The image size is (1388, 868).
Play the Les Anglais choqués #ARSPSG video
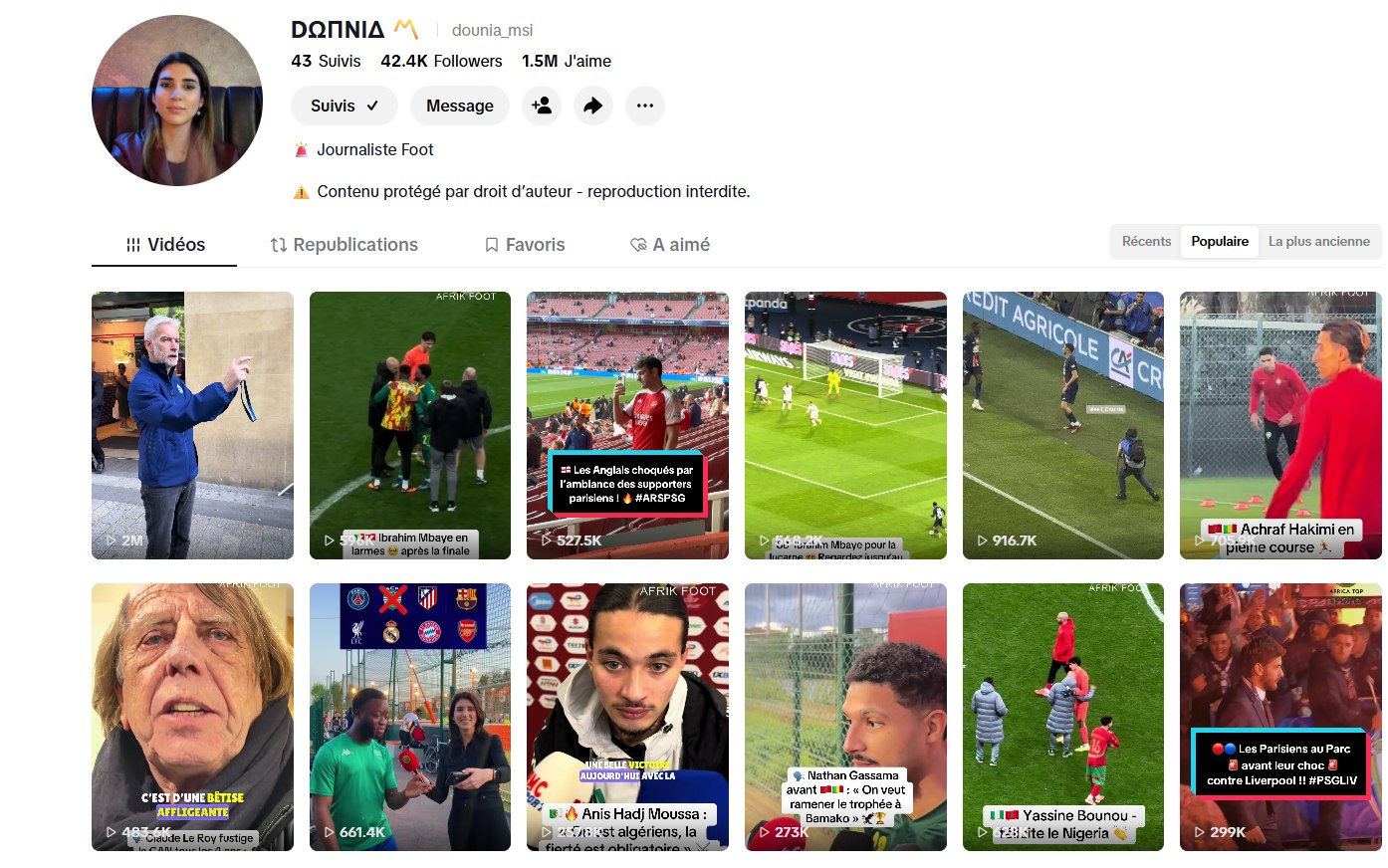coord(627,425)
